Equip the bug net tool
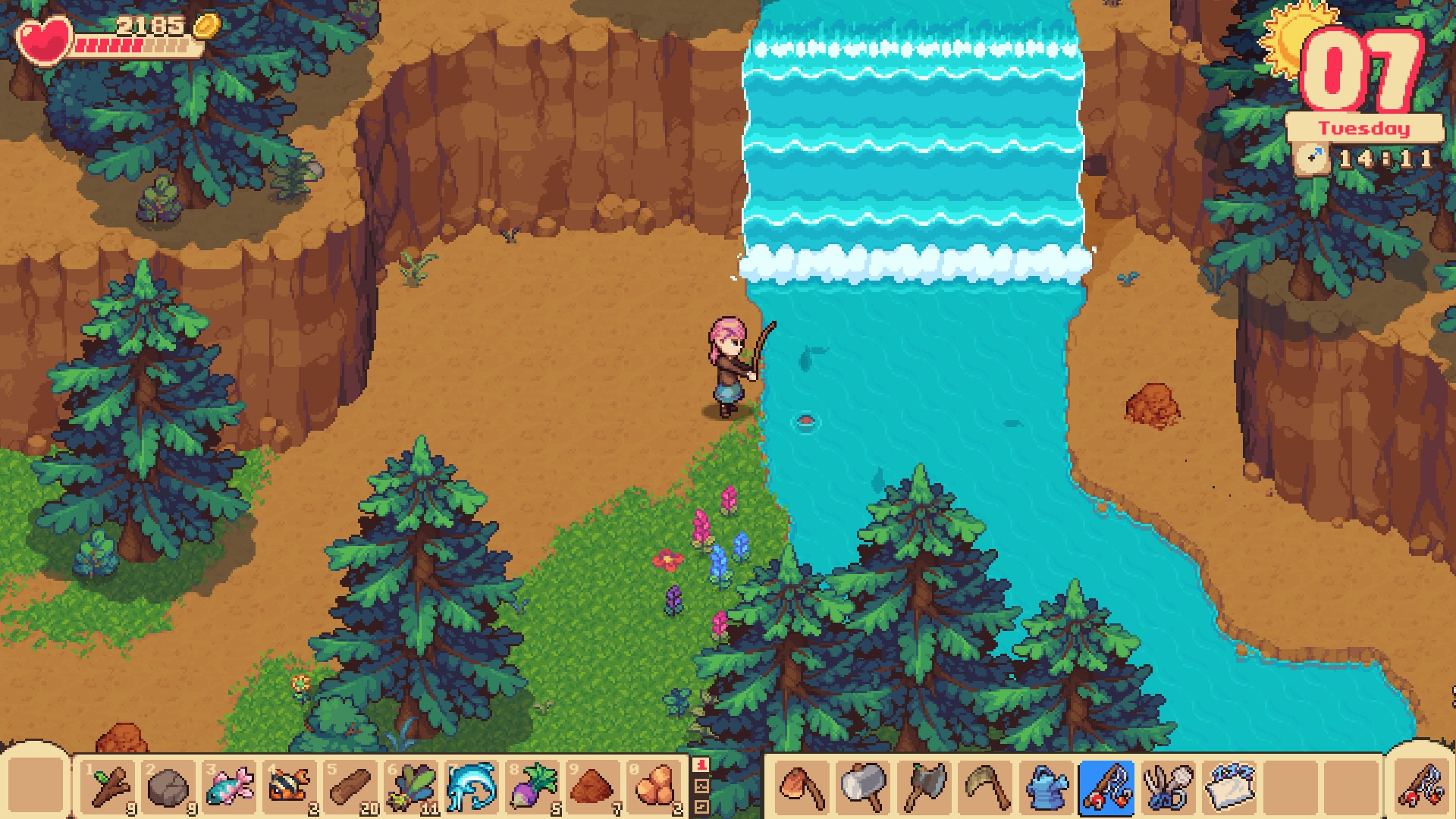The image size is (1456, 819). [x=1168, y=787]
